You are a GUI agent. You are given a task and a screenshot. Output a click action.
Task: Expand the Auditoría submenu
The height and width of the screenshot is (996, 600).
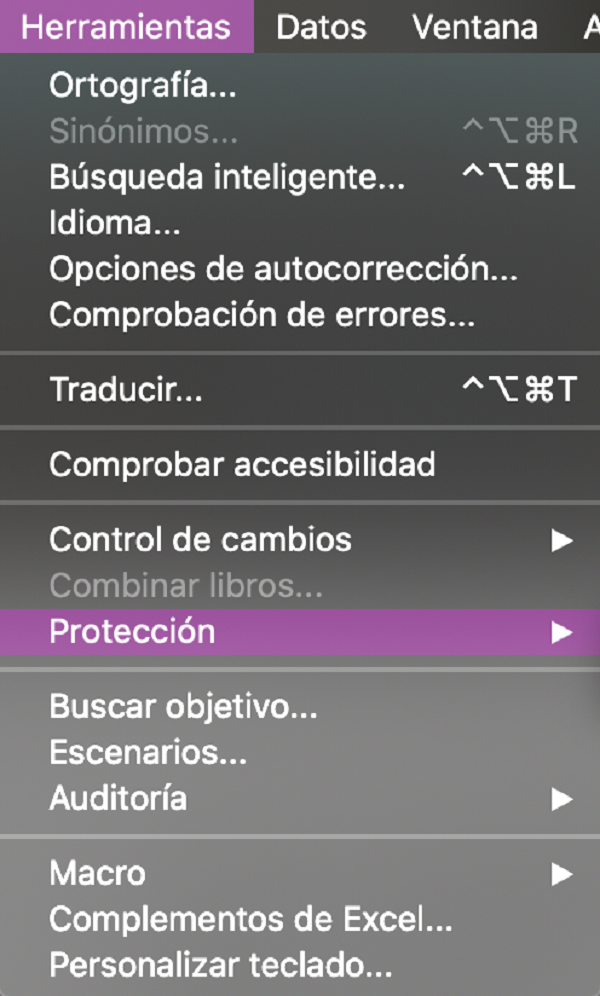118,798
